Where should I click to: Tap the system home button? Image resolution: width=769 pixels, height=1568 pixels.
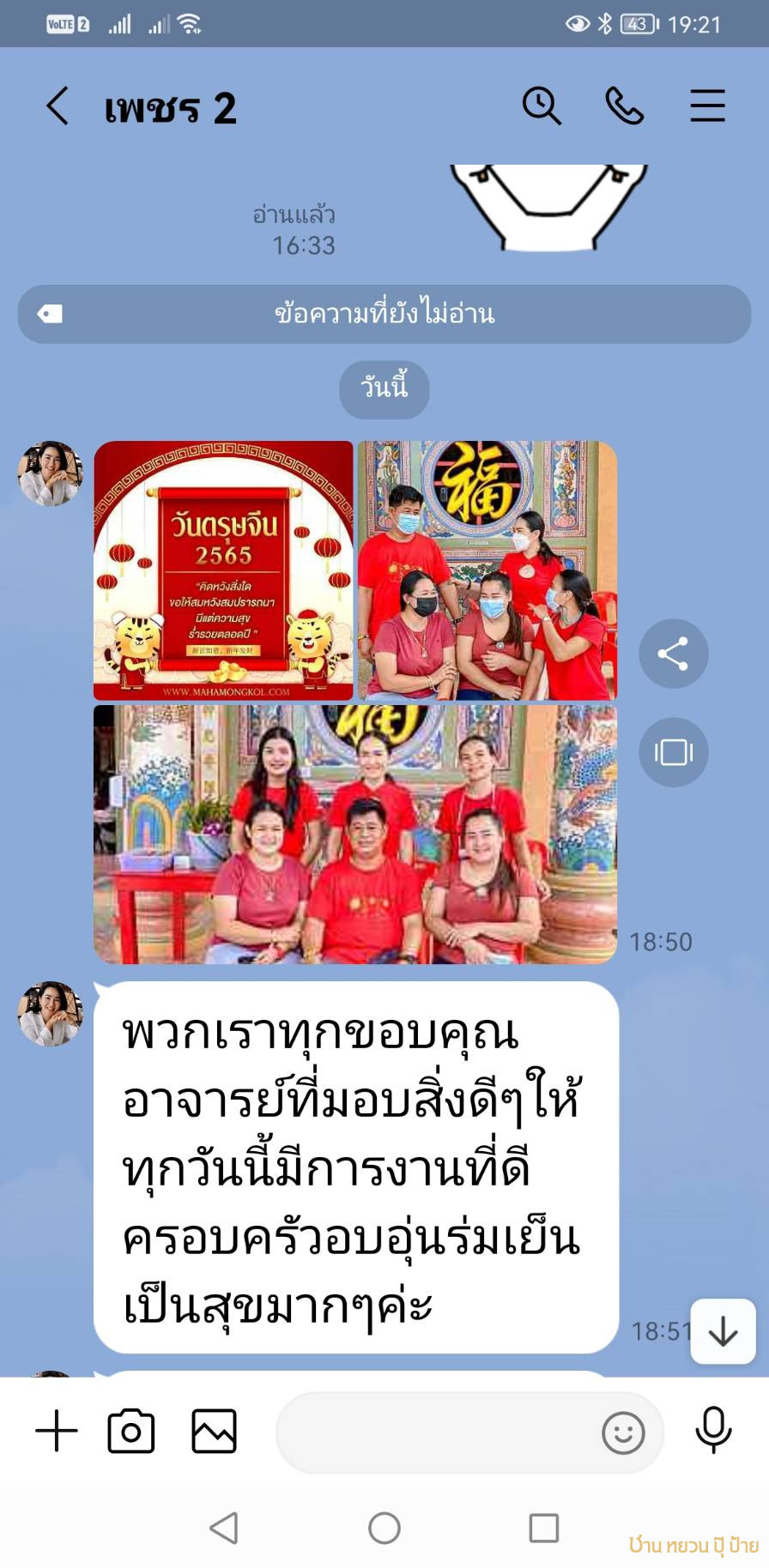click(x=384, y=1528)
